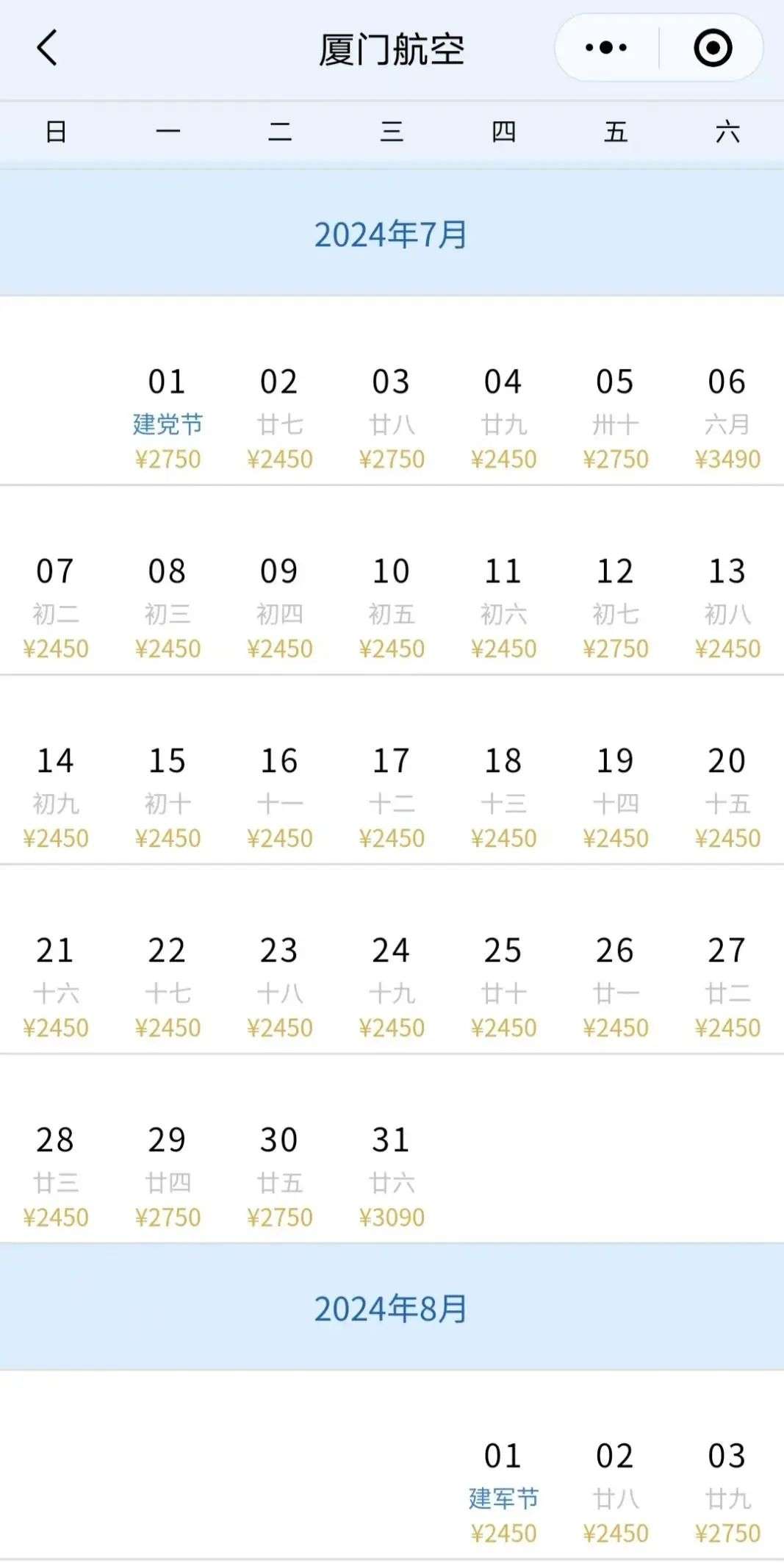
Task: Select July 27 date cell
Action: [727, 987]
